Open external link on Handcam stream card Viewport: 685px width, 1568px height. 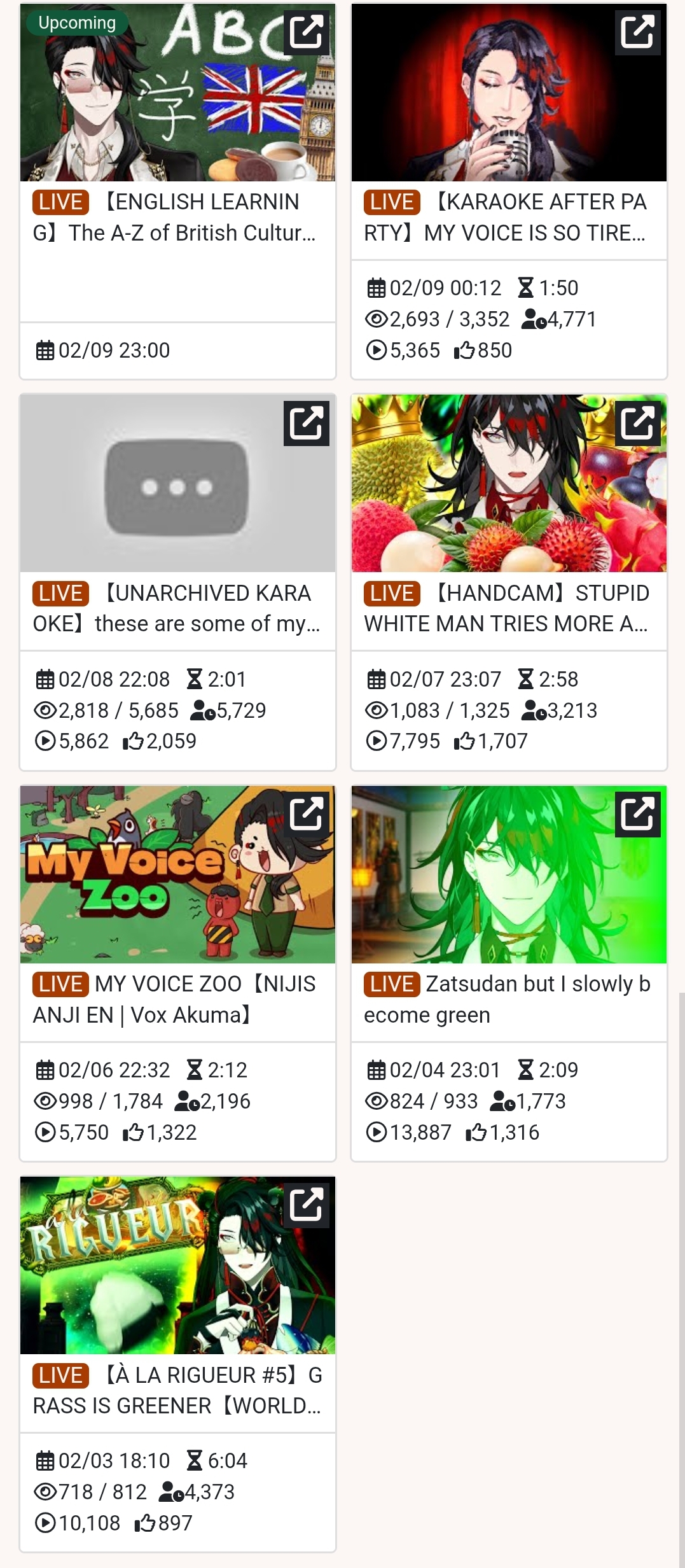pyautogui.click(x=638, y=423)
